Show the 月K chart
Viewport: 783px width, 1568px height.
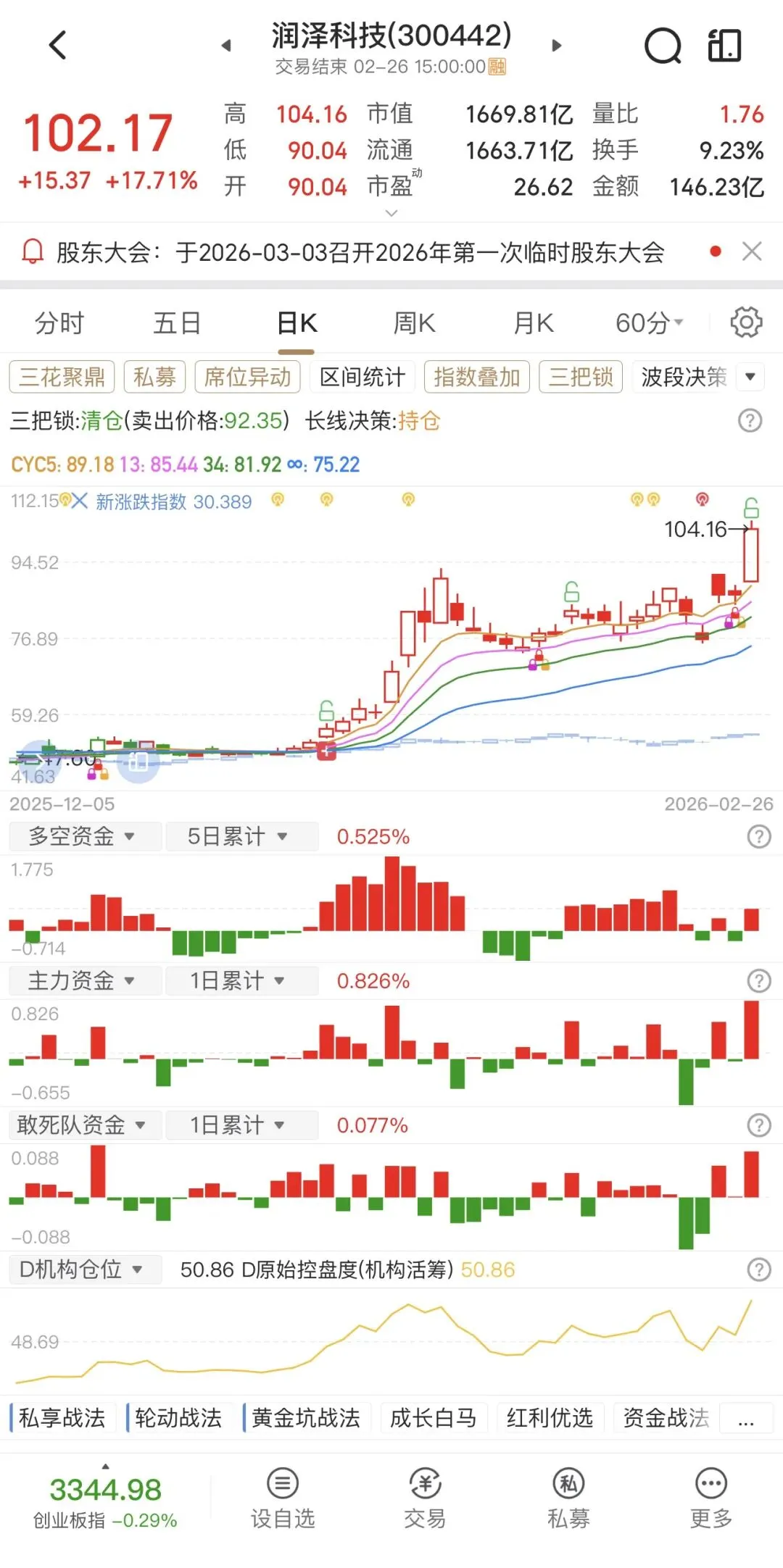[x=533, y=323]
